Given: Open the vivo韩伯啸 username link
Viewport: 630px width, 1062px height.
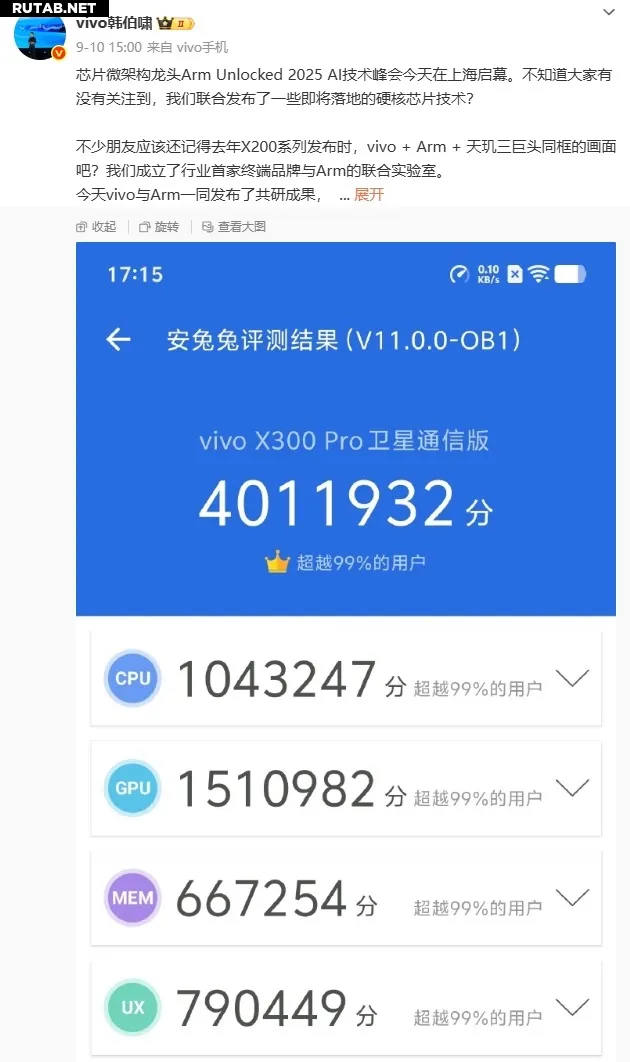Looking at the screenshot, I should pyautogui.click(x=114, y=24).
